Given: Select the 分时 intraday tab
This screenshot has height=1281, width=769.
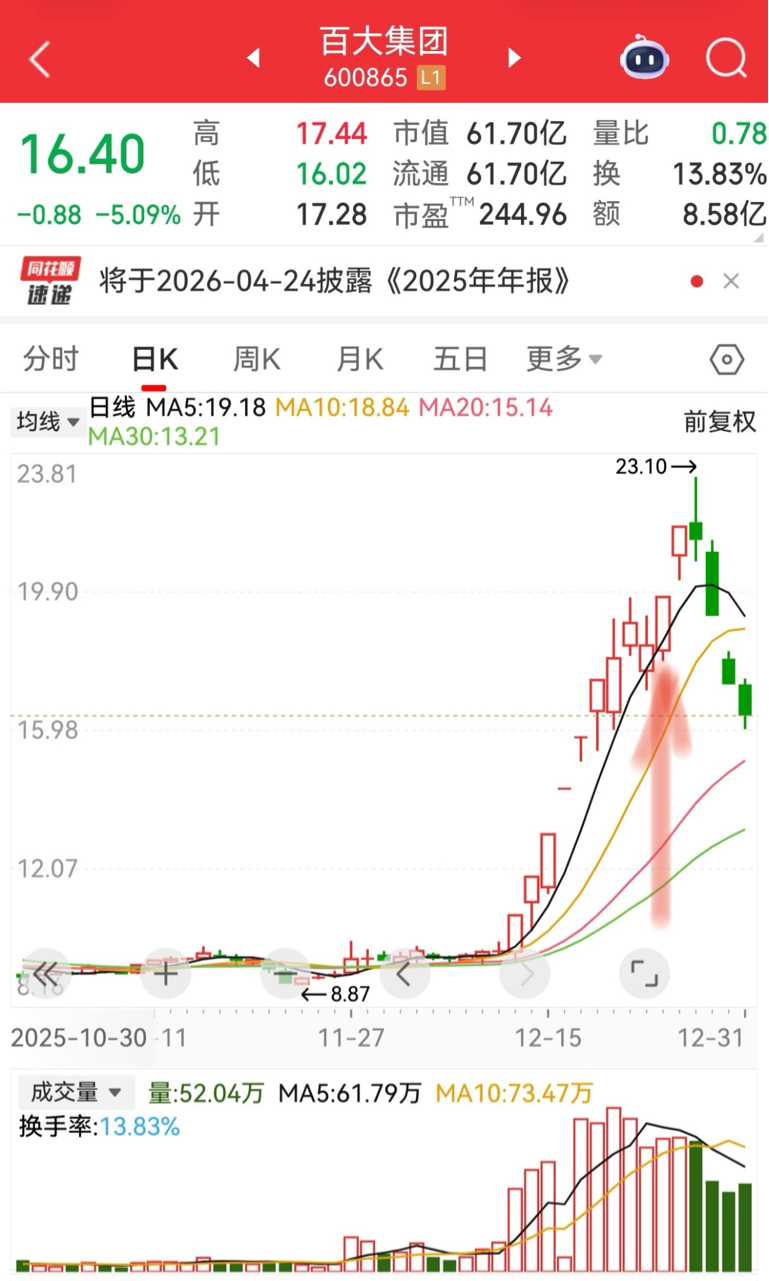Looking at the screenshot, I should click(x=49, y=359).
